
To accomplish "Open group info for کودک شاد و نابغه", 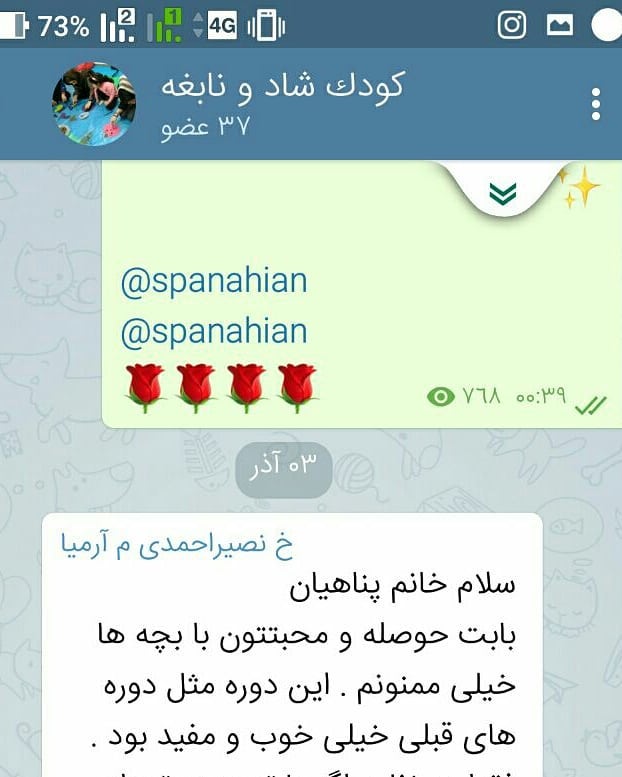I will (282, 86).
